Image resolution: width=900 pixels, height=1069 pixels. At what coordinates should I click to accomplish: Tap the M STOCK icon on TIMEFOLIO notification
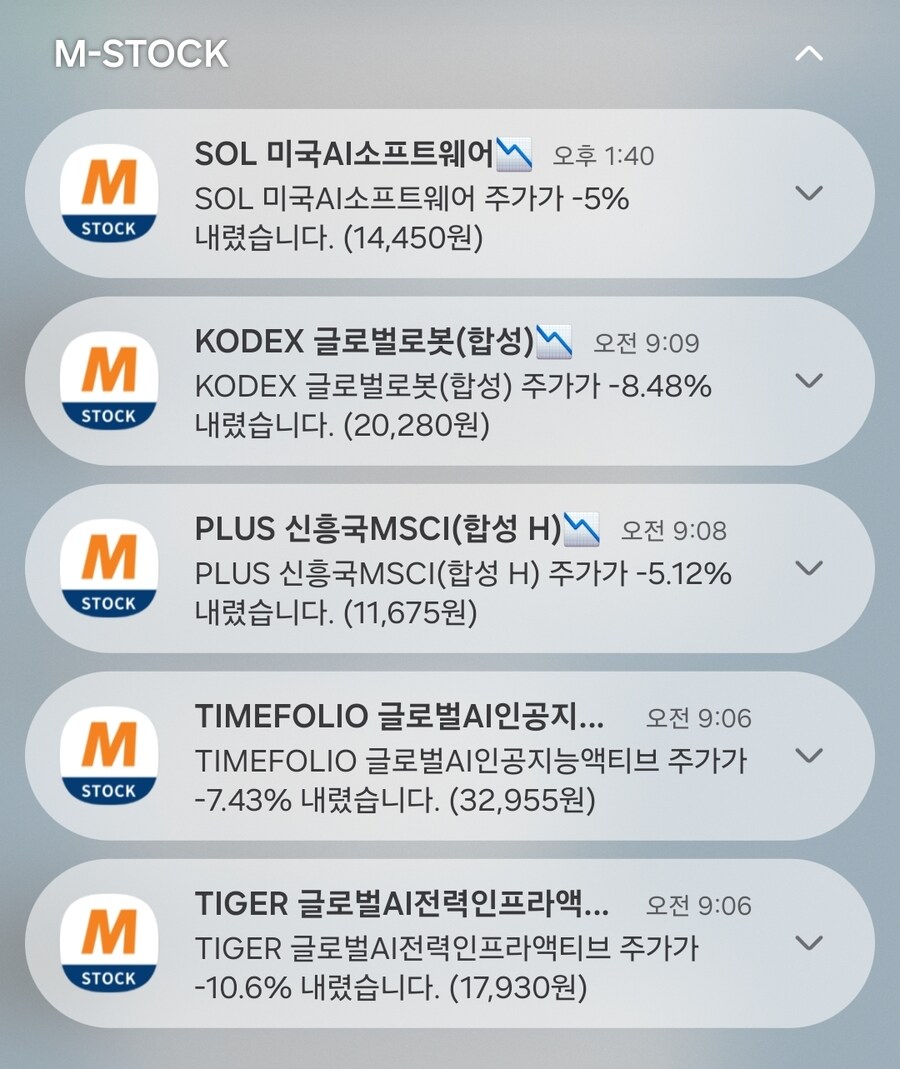tap(108, 755)
